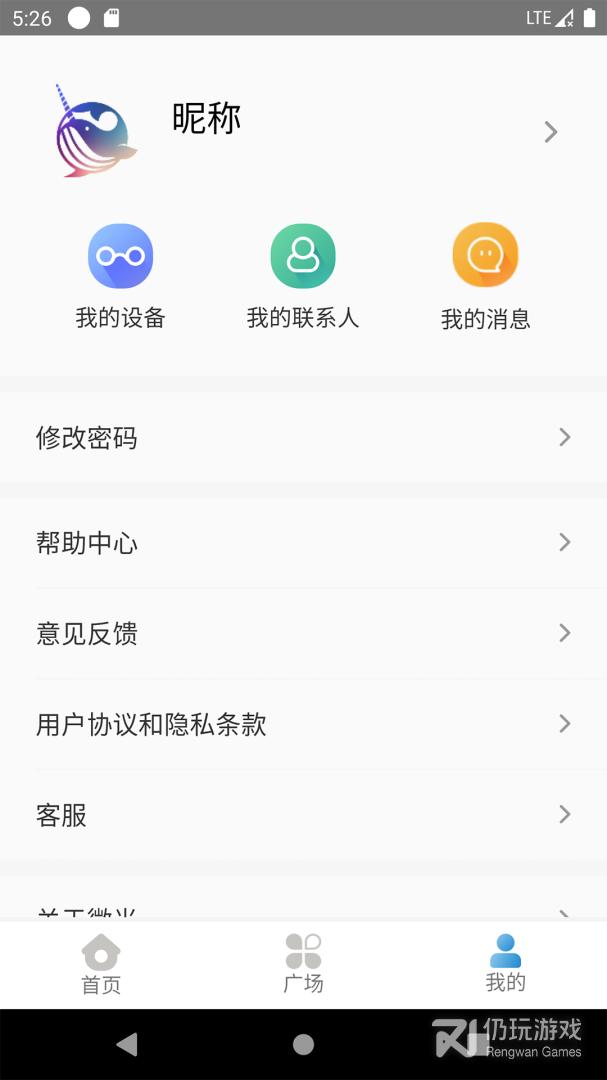Viewport: 607px width, 1080px height.
Task: Select the 我的 tab
Action: 505,965
